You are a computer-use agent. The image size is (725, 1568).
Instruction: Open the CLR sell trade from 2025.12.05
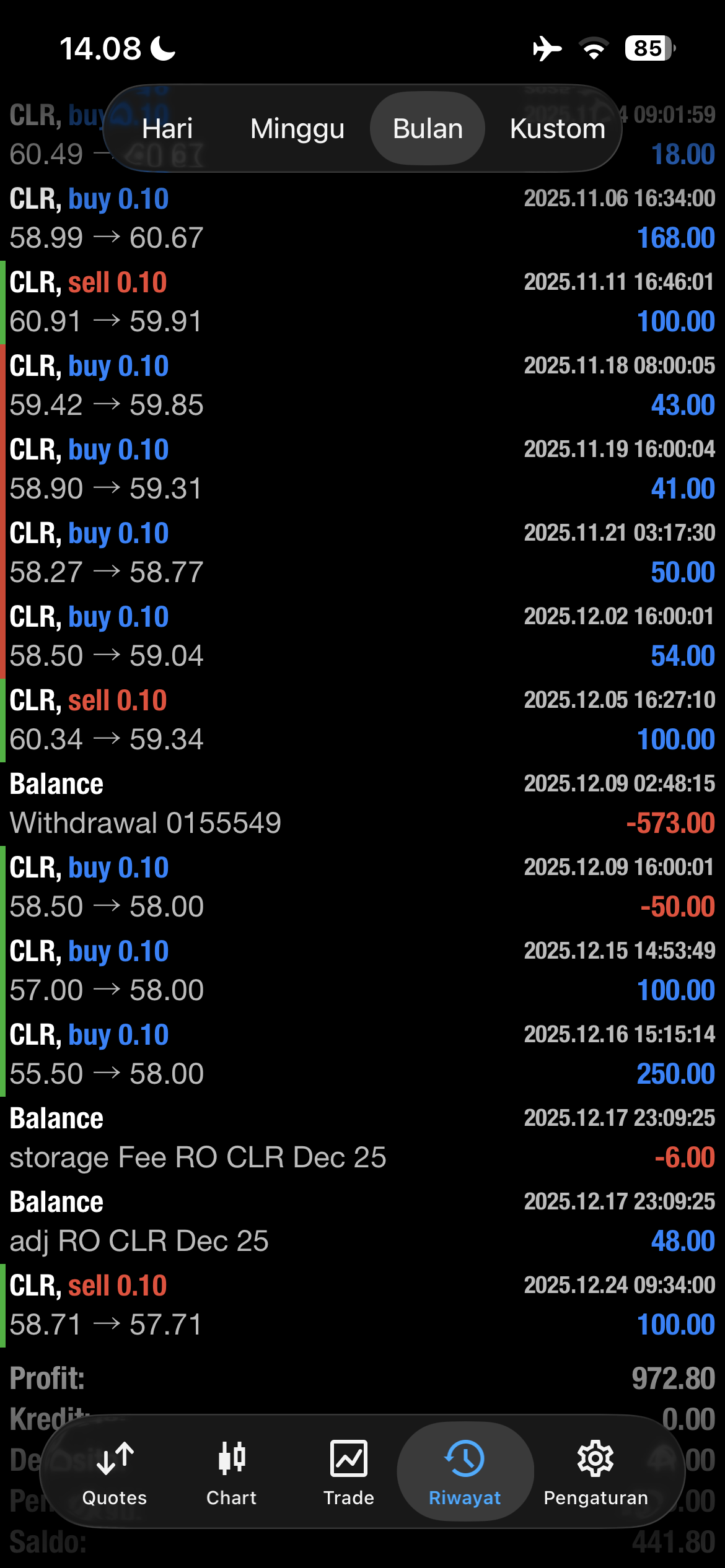point(362,720)
